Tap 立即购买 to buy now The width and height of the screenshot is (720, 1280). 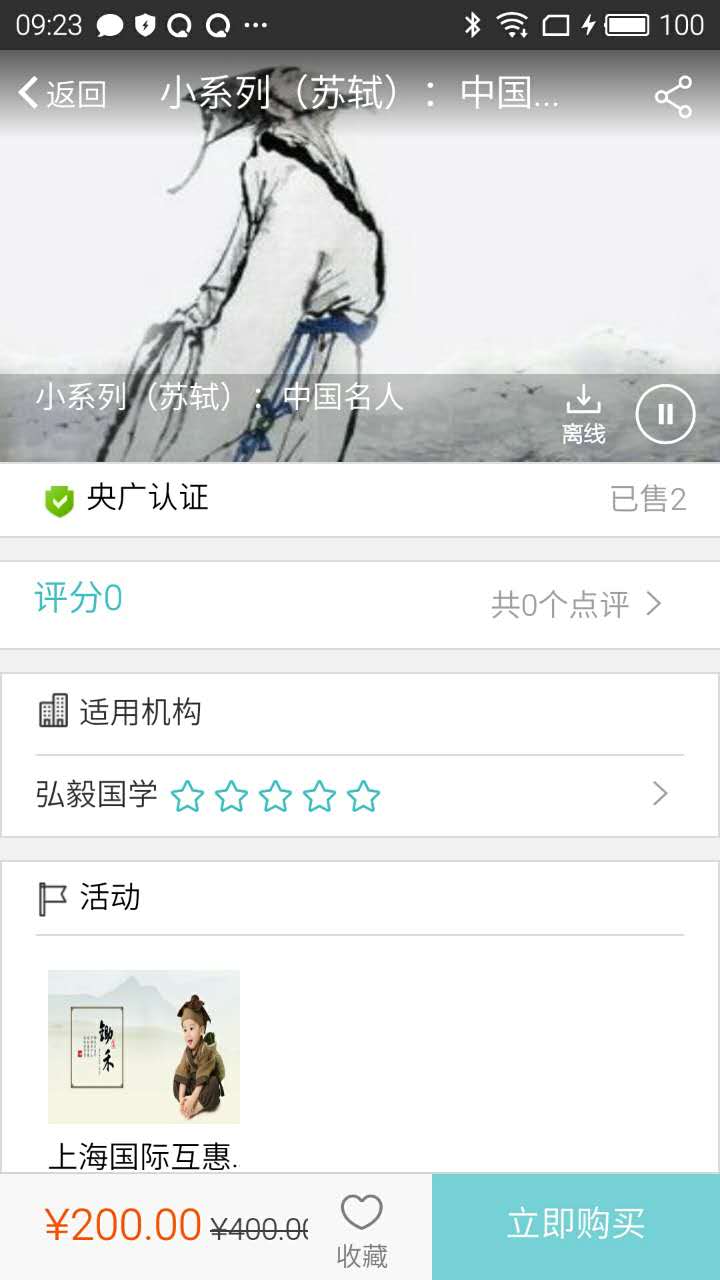pyautogui.click(x=576, y=1226)
